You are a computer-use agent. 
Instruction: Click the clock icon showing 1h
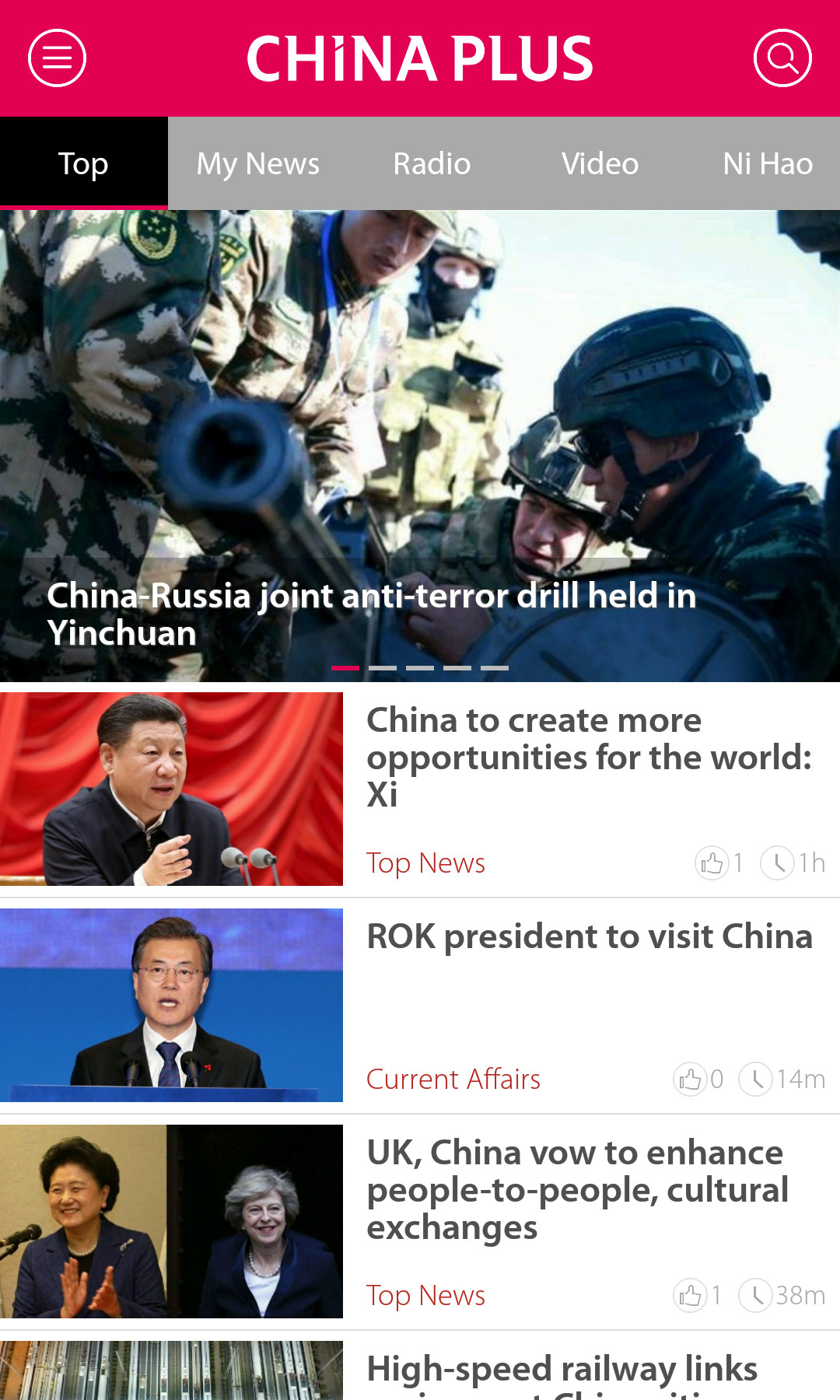coord(777,862)
